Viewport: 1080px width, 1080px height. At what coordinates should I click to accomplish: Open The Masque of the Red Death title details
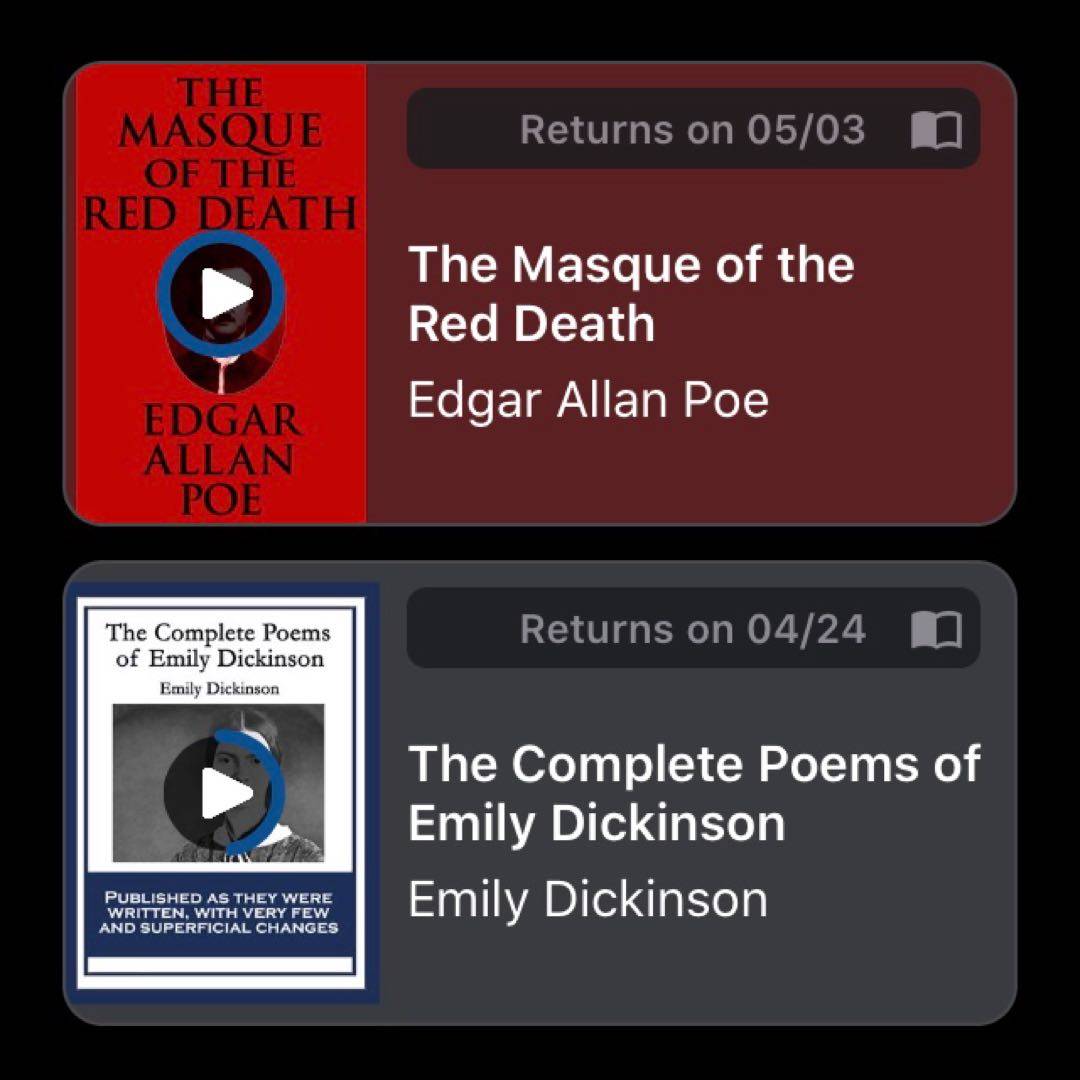point(630,294)
